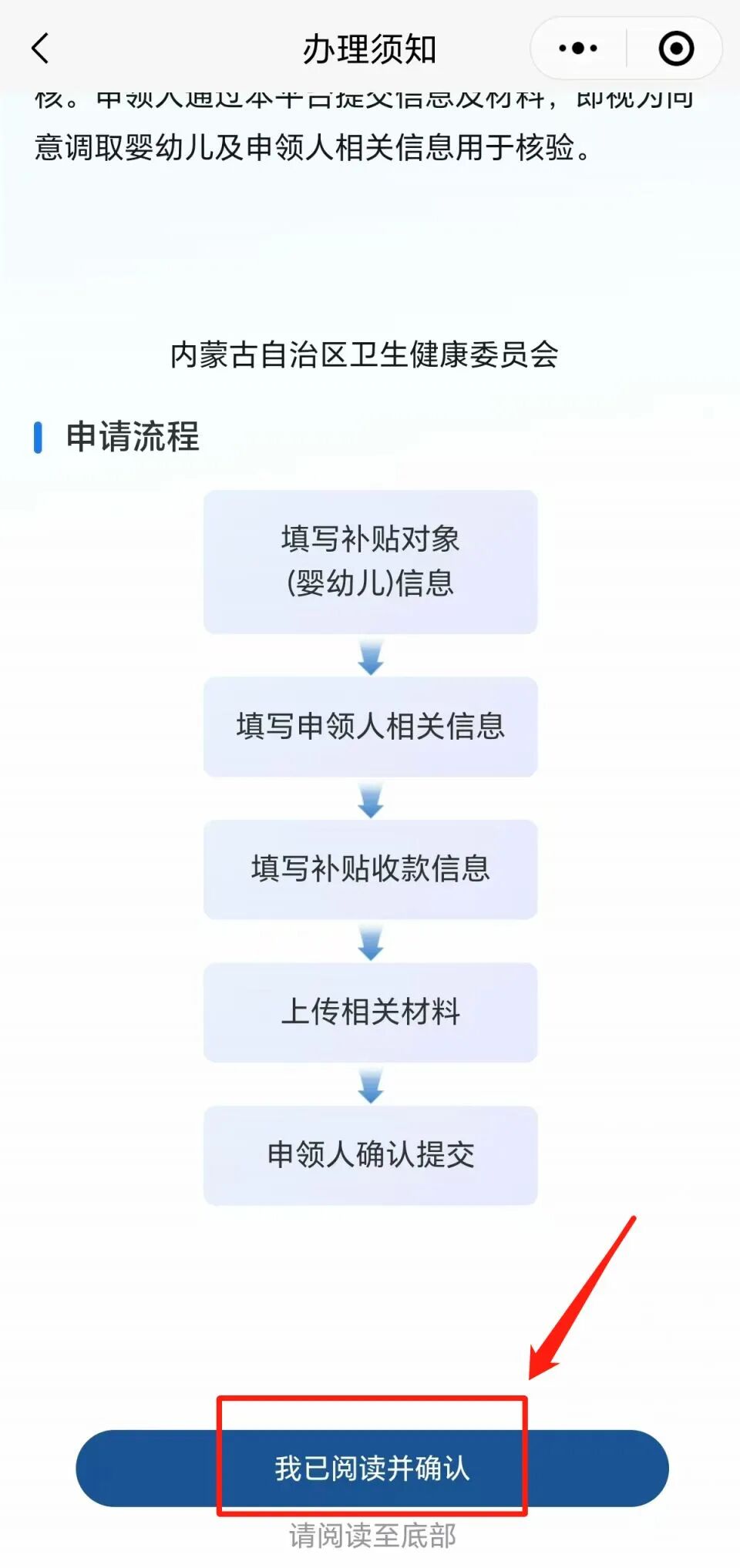Click the arrow above 上传相关材料 step
This screenshot has width=740, height=1568.
371,943
